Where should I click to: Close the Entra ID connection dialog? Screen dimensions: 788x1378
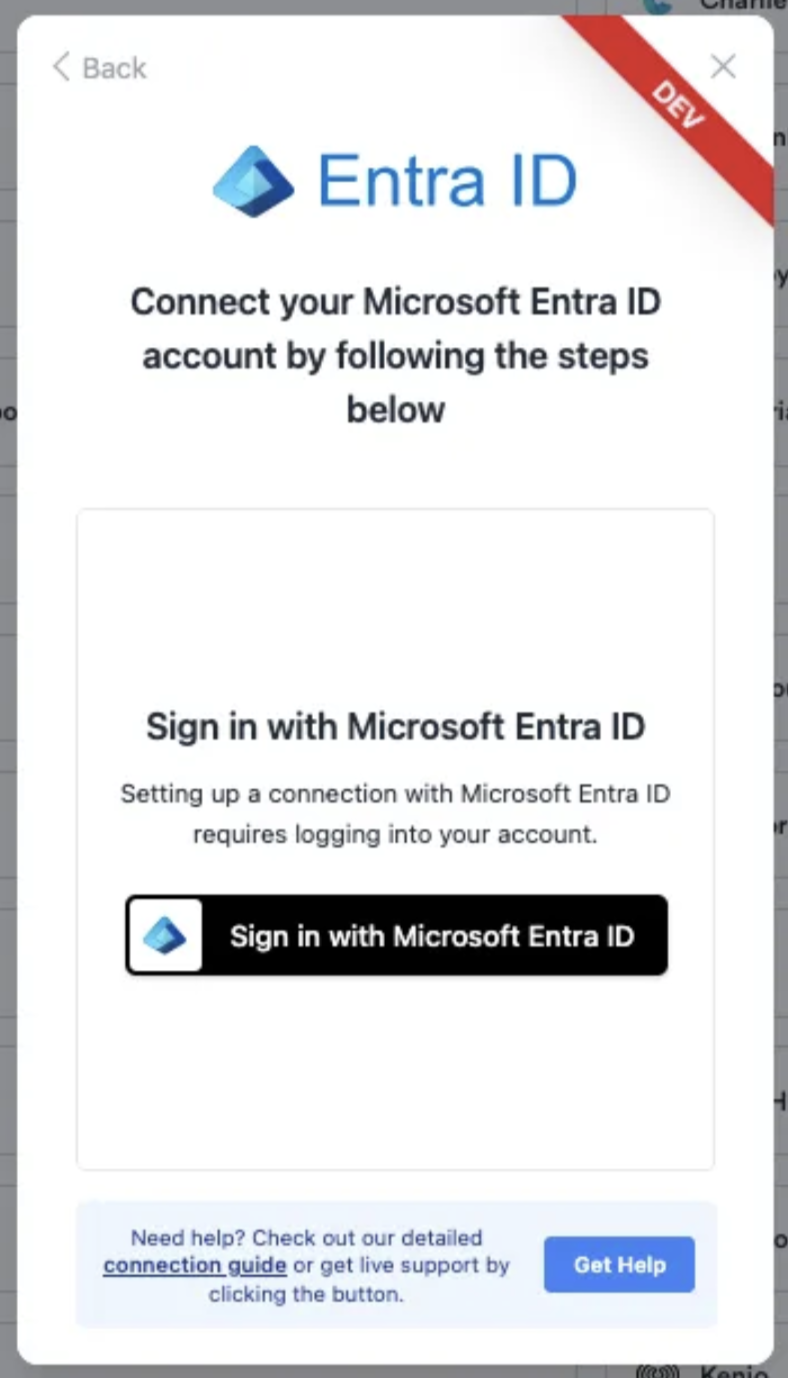click(723, 67)
